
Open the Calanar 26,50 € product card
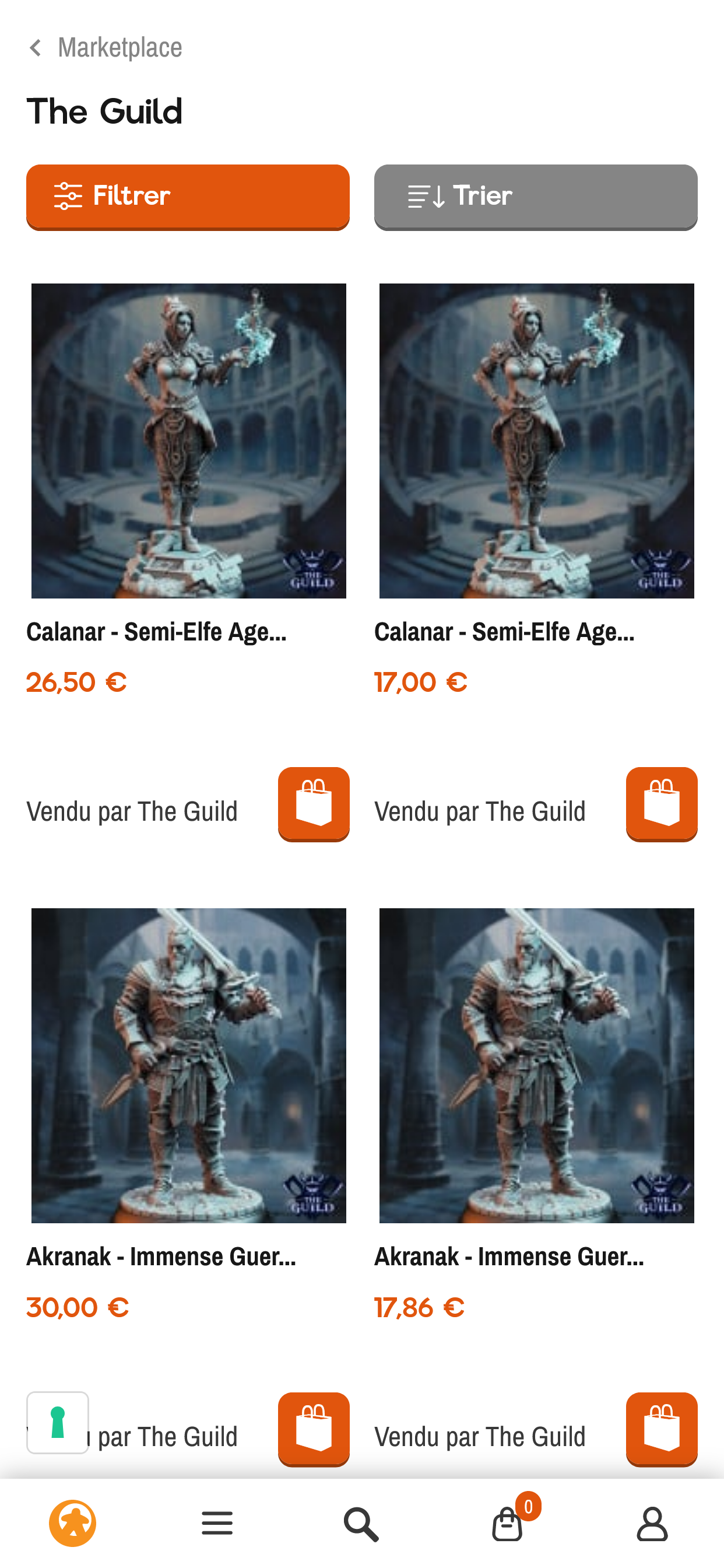click(x=189, y=440)
